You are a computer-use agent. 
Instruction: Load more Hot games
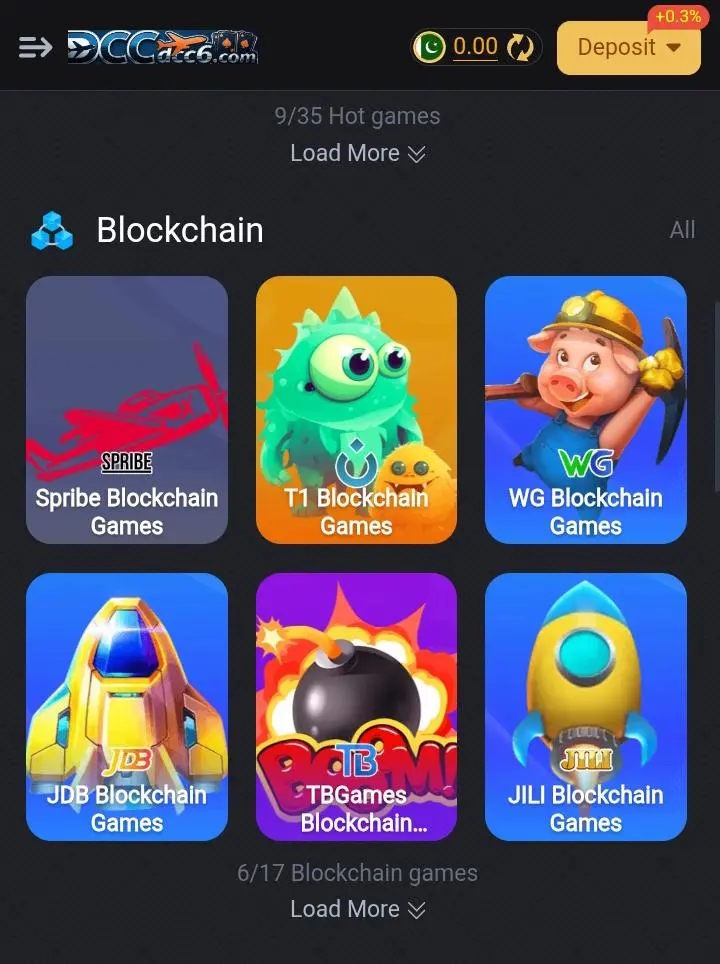(x=357, y=153)
